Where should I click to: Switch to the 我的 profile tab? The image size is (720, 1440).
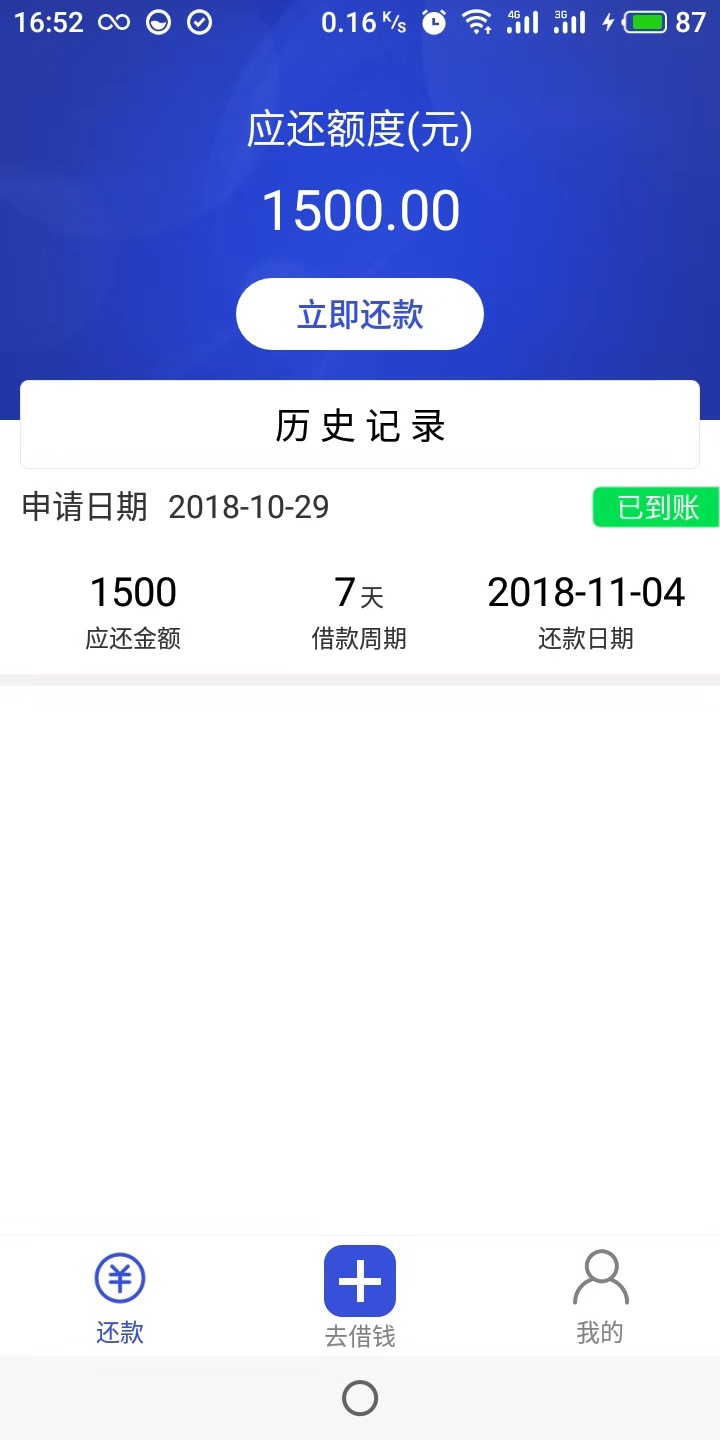click(x=600, y=1297)
